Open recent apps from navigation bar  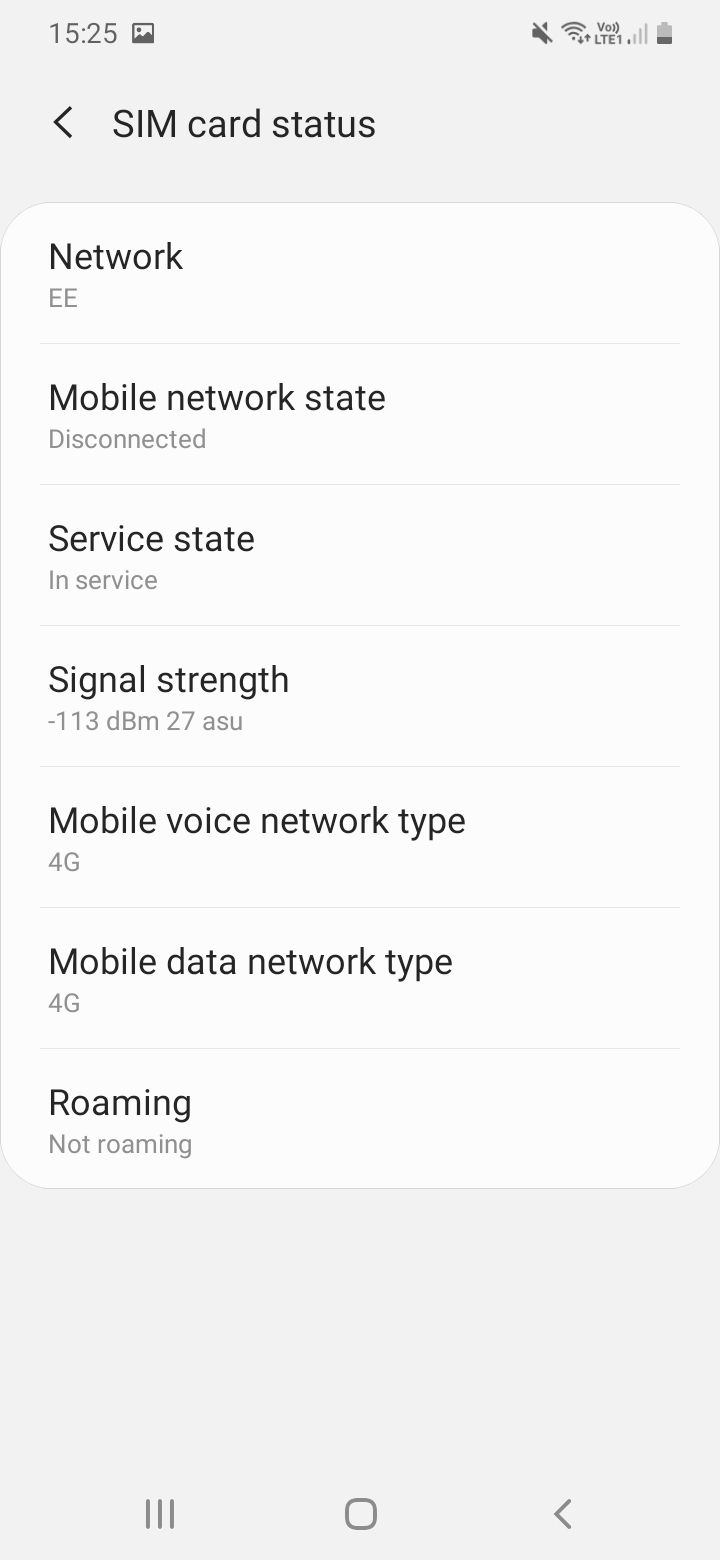tap(160, 1514)
